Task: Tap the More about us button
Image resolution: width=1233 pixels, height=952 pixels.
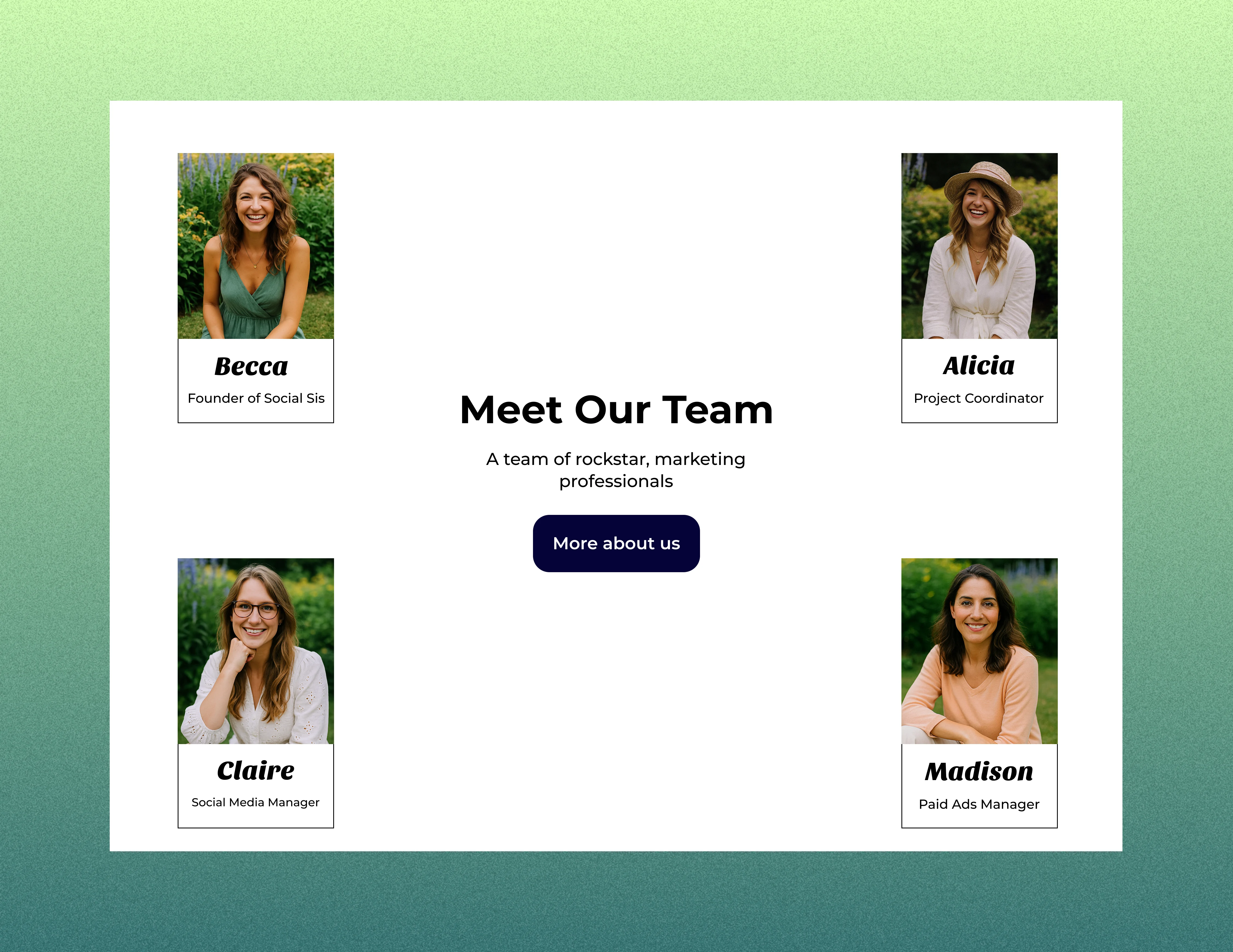Action: click(616, 543)
